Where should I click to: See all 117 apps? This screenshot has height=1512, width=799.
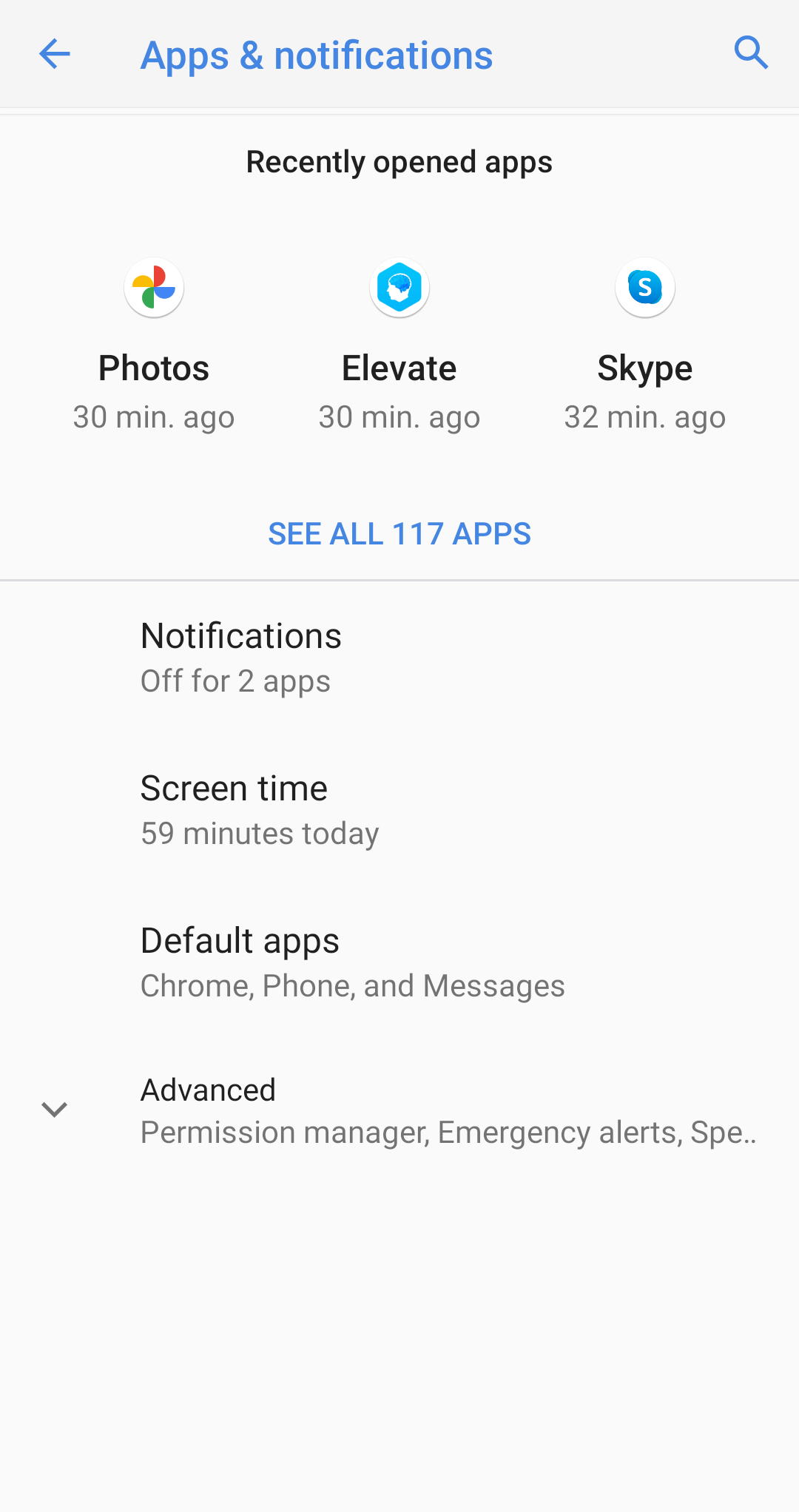(399, 533)
